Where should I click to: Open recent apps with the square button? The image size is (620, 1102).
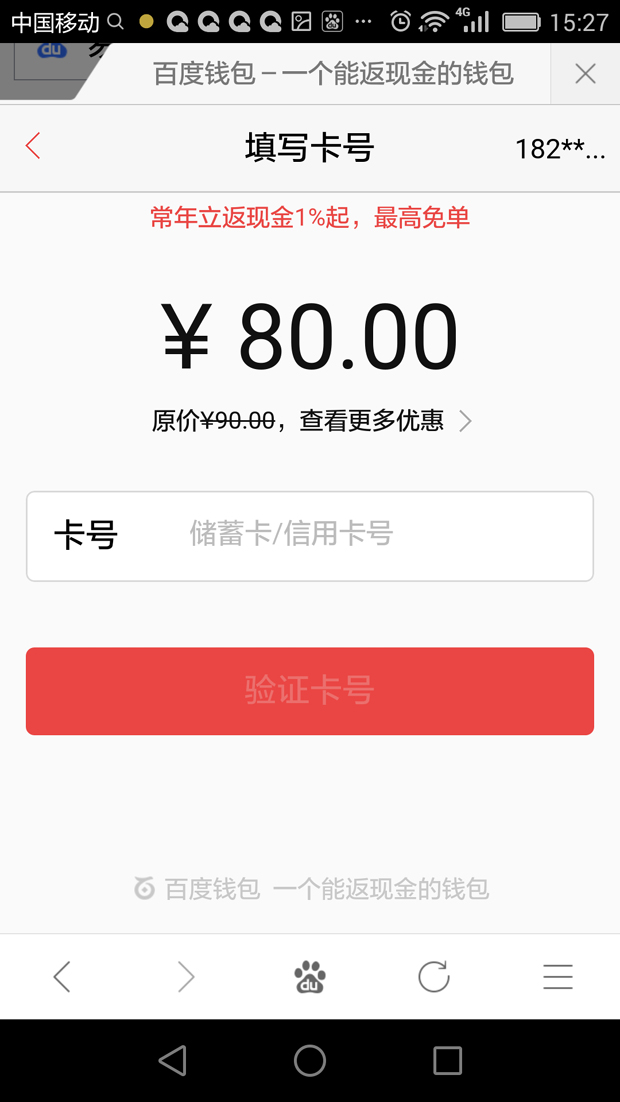pos(447,1061)
